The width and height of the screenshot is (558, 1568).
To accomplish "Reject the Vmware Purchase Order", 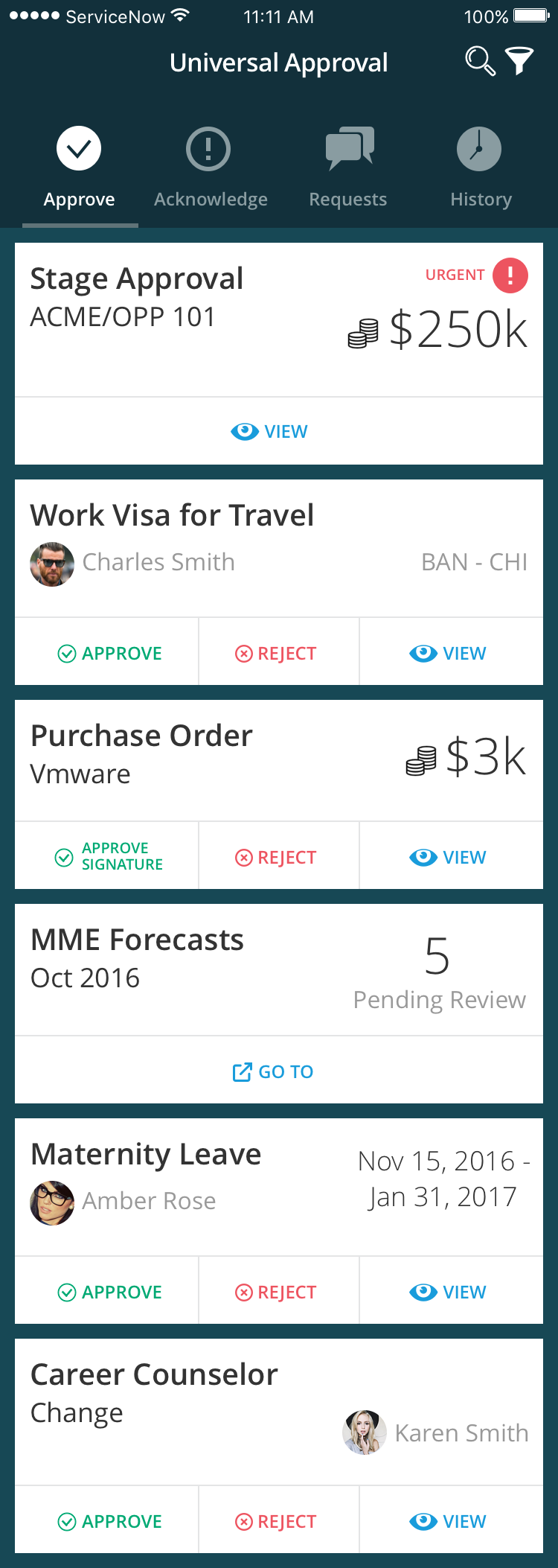I will 277,857.
